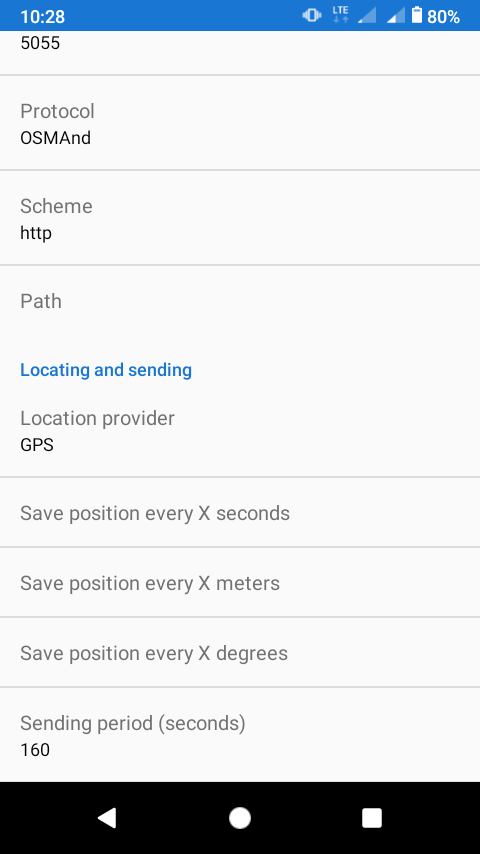This screenshot has height=854, width=480.
Task: Set Save position every X degrees
Action: pos(240,652)
